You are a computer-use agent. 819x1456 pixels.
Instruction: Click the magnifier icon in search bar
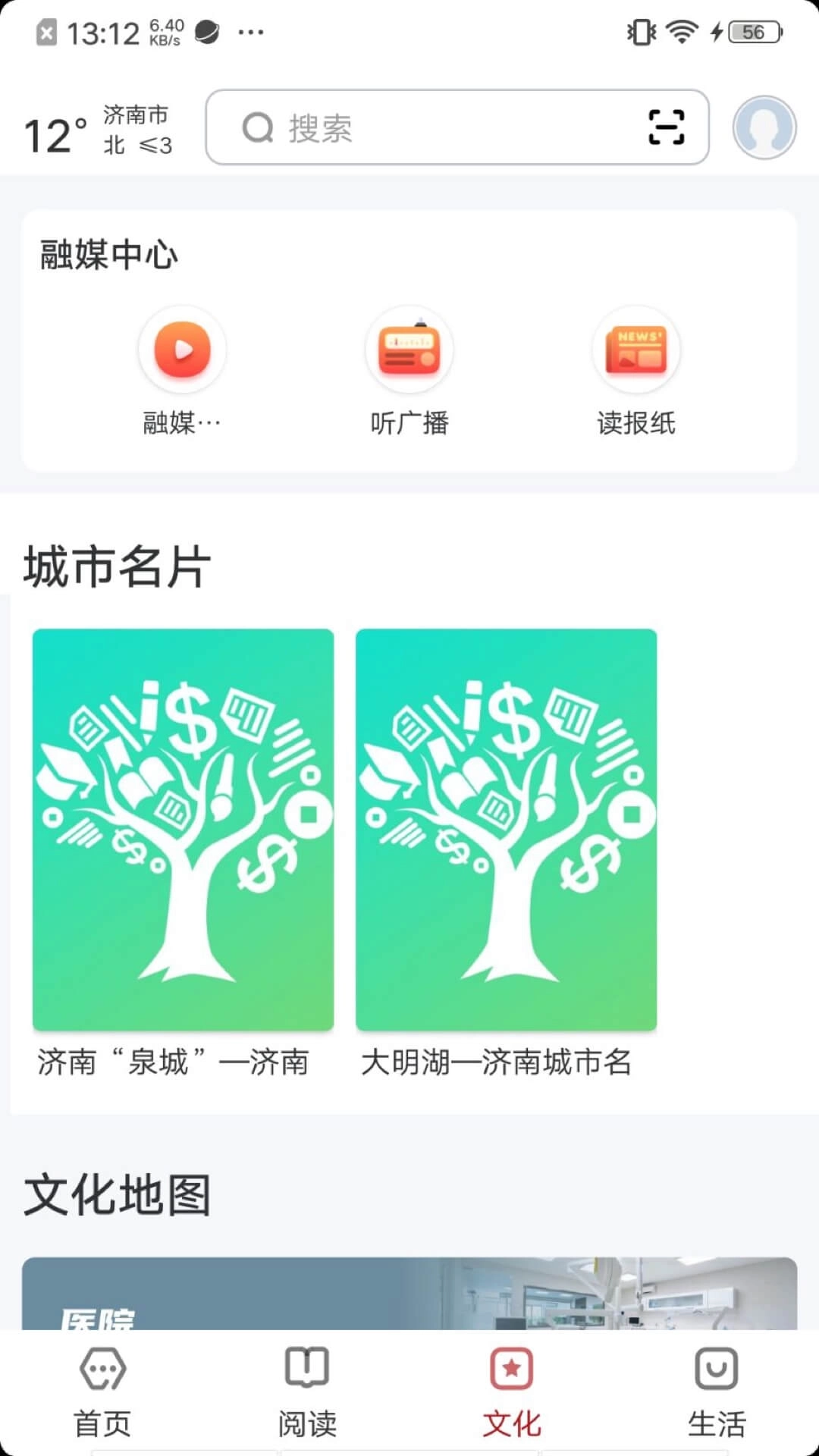pyautogui.click(x=257, y=127)
